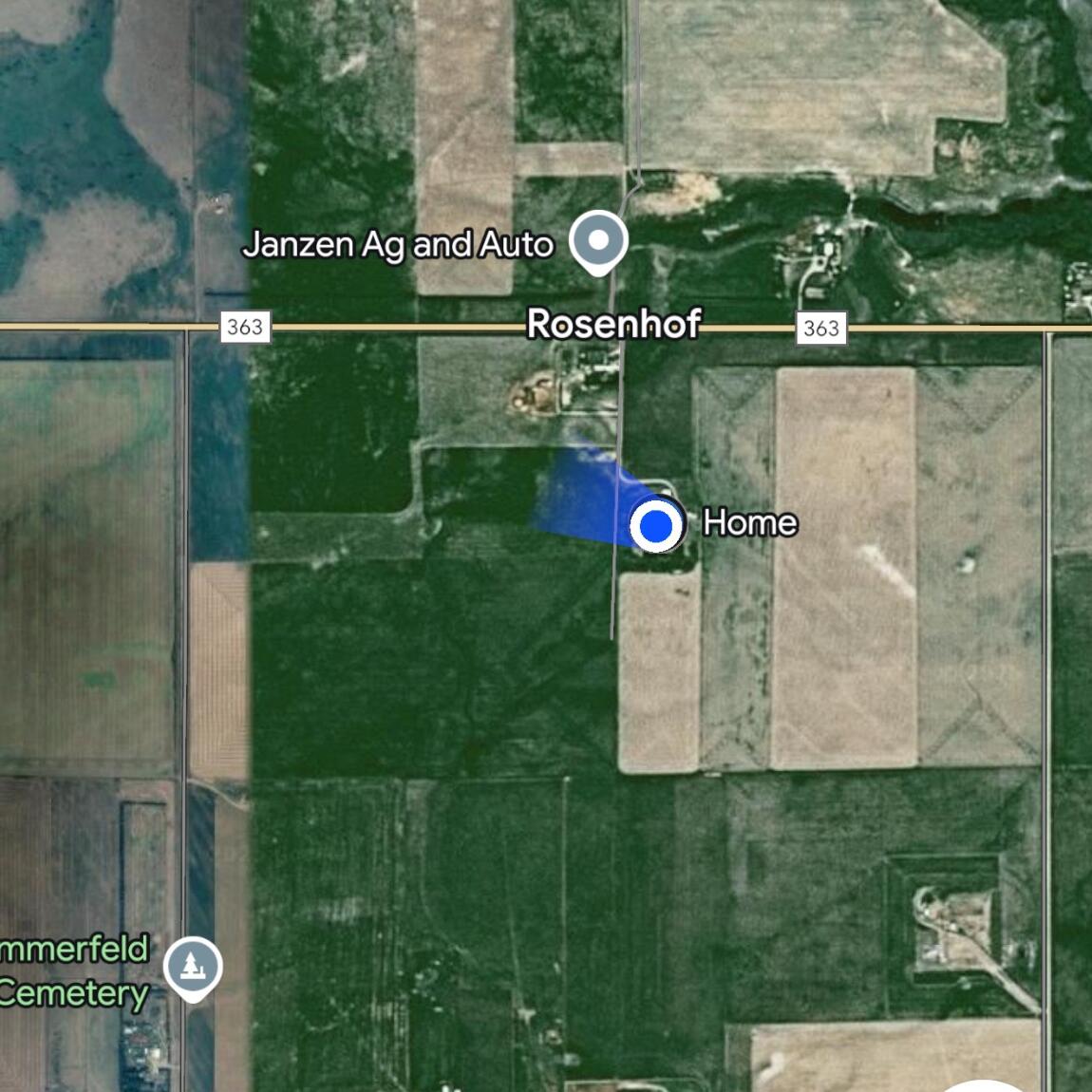Viewport: 1092px width, 1092px height.
Task: Open the Home saved place label
Action: point(749,522)
